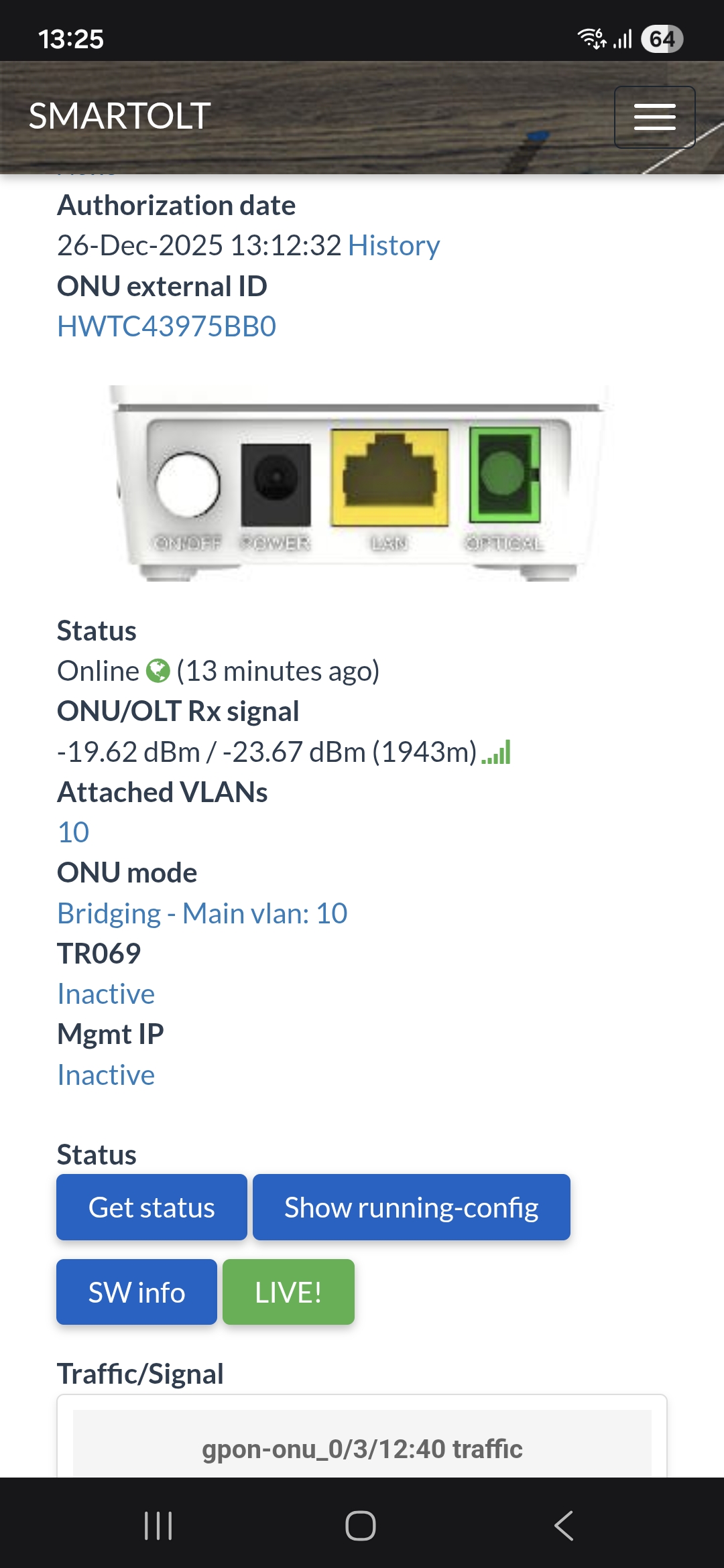Open attached VLAN 10 link
Screen dimensions: 724x1568
(x=73, y=832)
